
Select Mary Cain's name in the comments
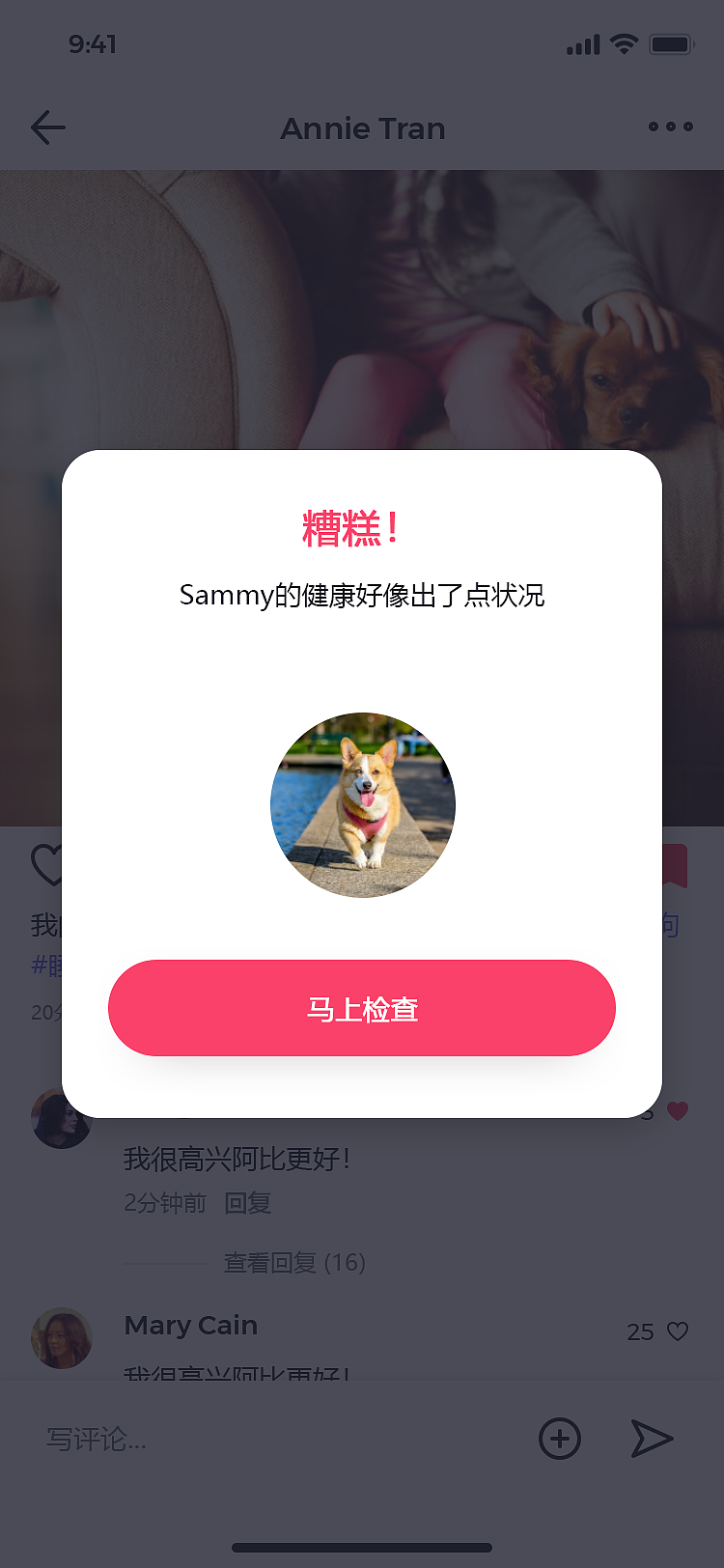tap(190, 1326)
